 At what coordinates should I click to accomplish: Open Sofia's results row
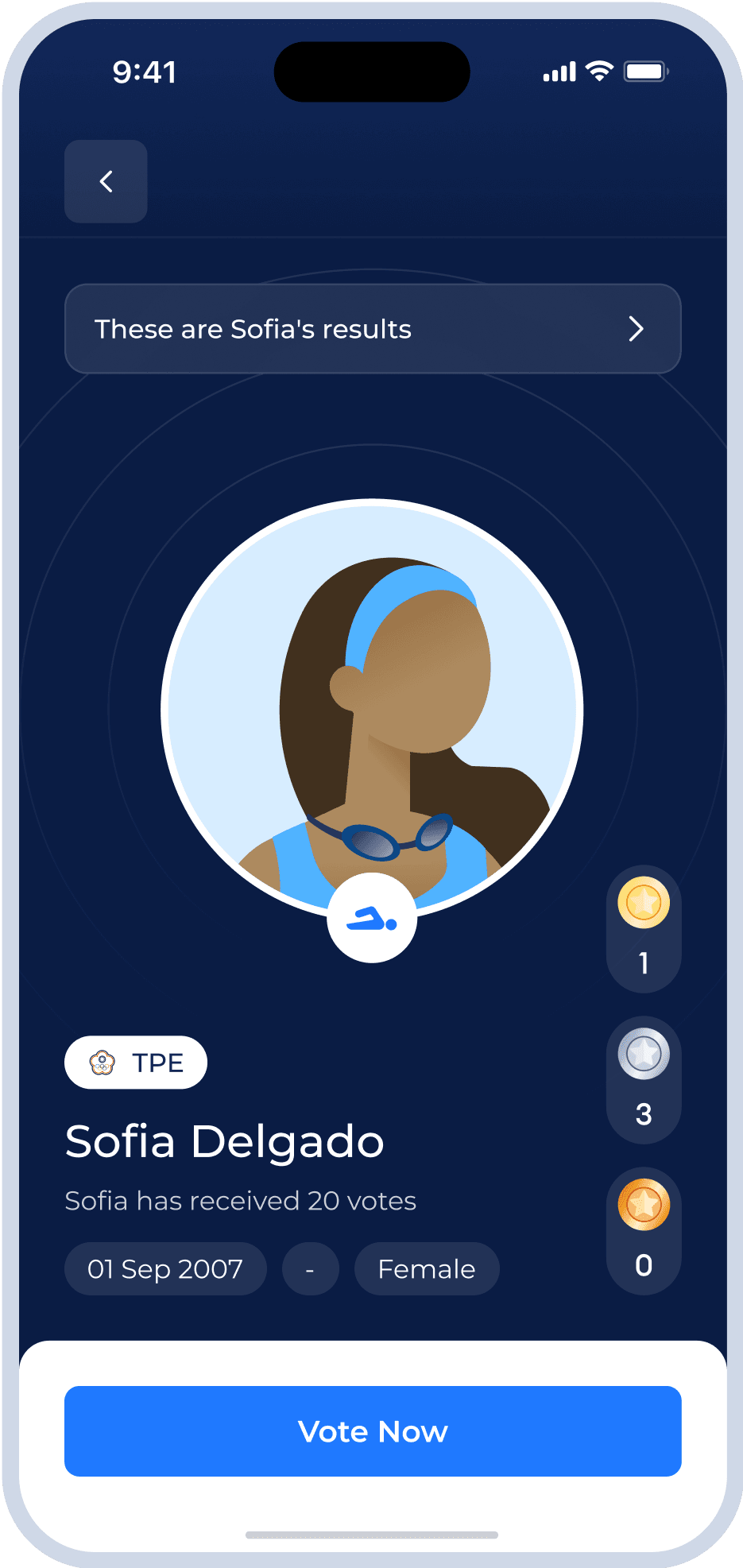point(372,329)
